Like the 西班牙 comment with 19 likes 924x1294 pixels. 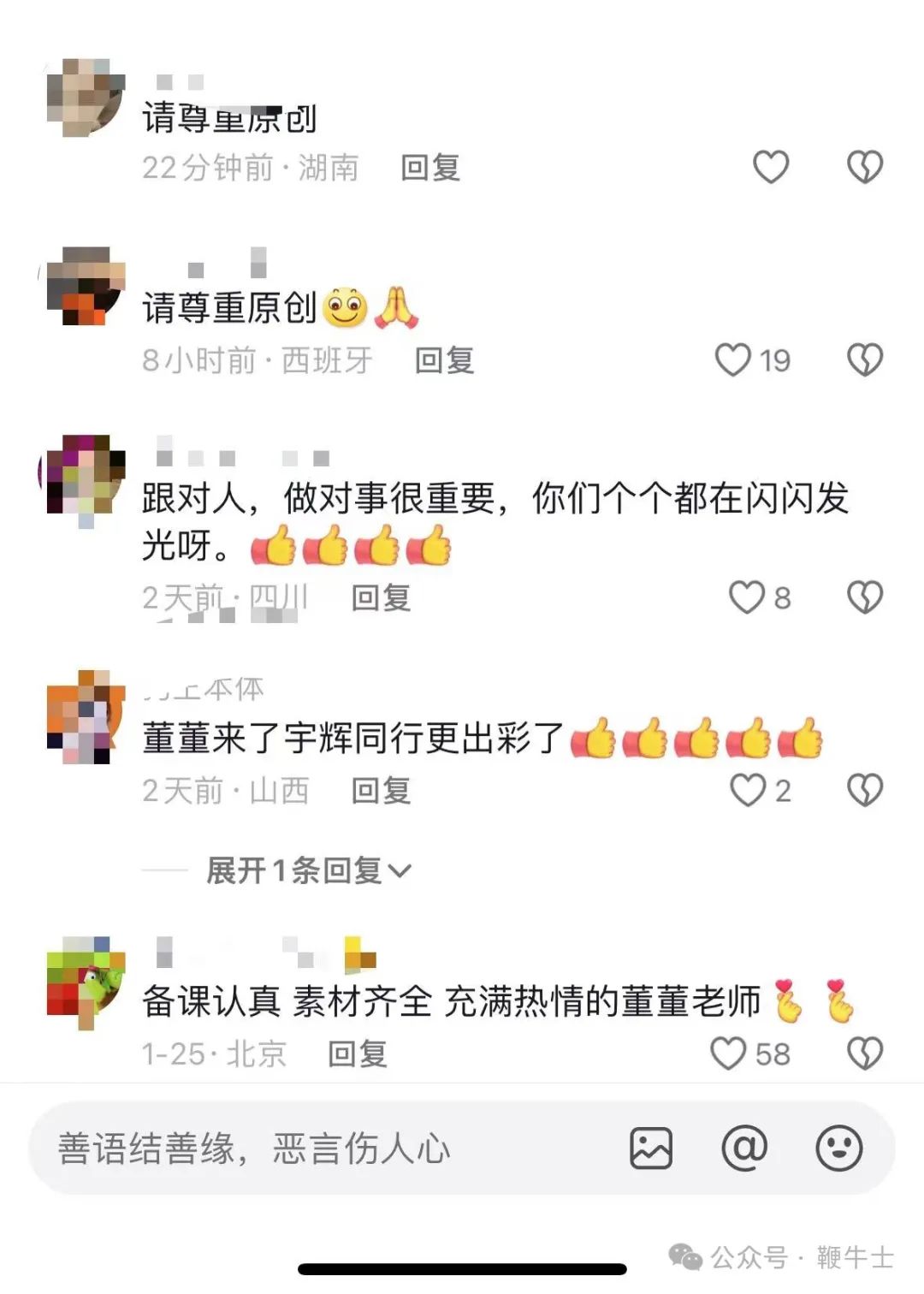pos(733,360)
